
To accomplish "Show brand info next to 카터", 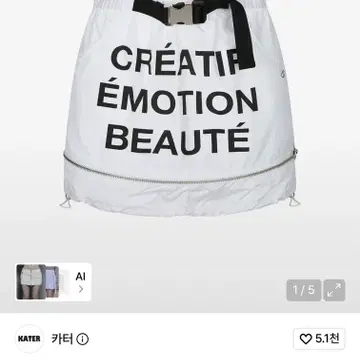I will [x=82, y=339].
